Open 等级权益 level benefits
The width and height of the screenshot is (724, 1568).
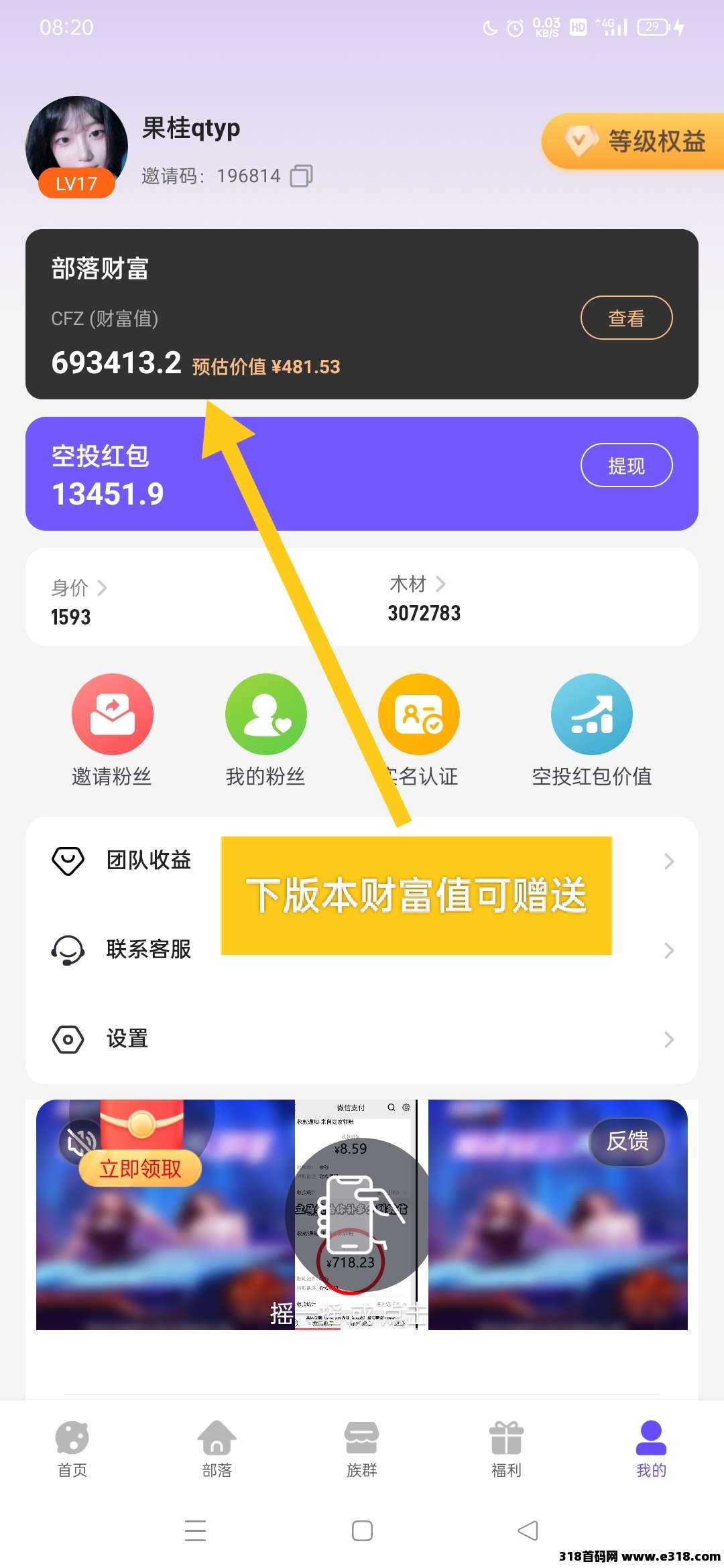633,141
